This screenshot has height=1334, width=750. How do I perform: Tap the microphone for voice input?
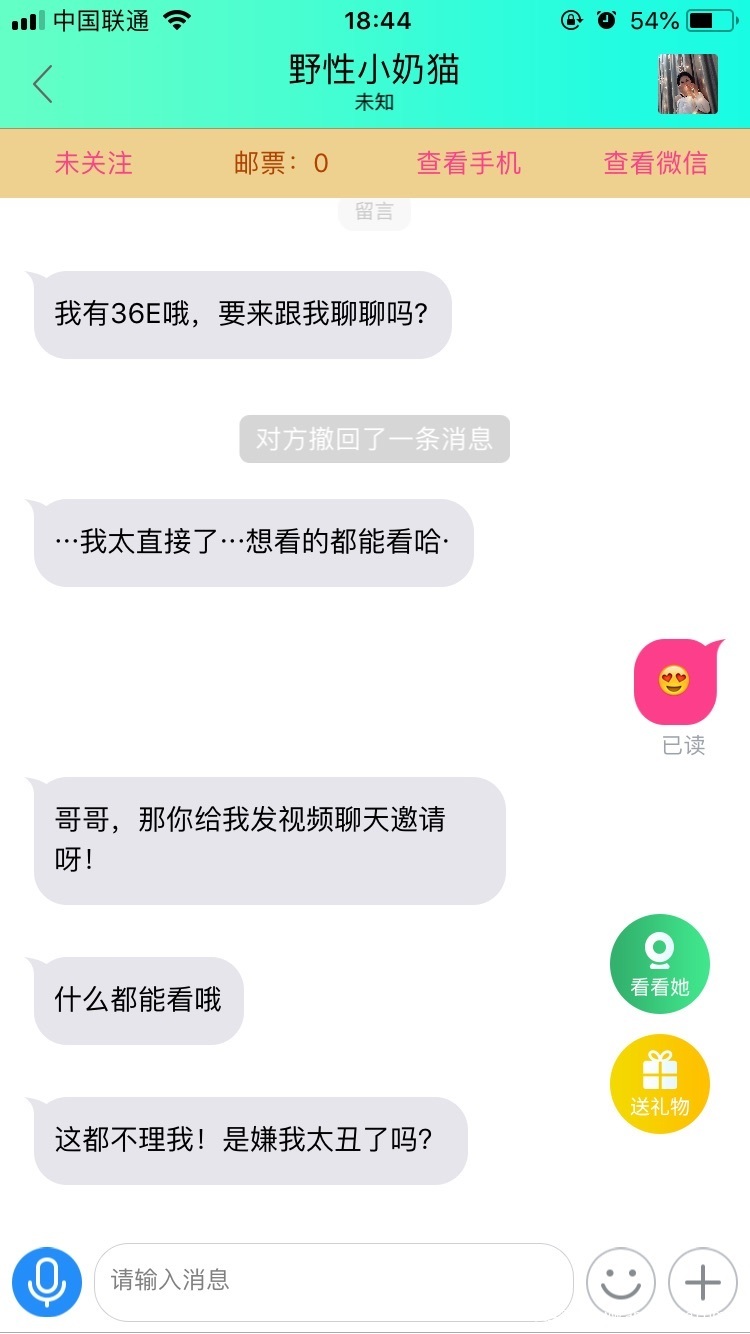coord(46,1280)
